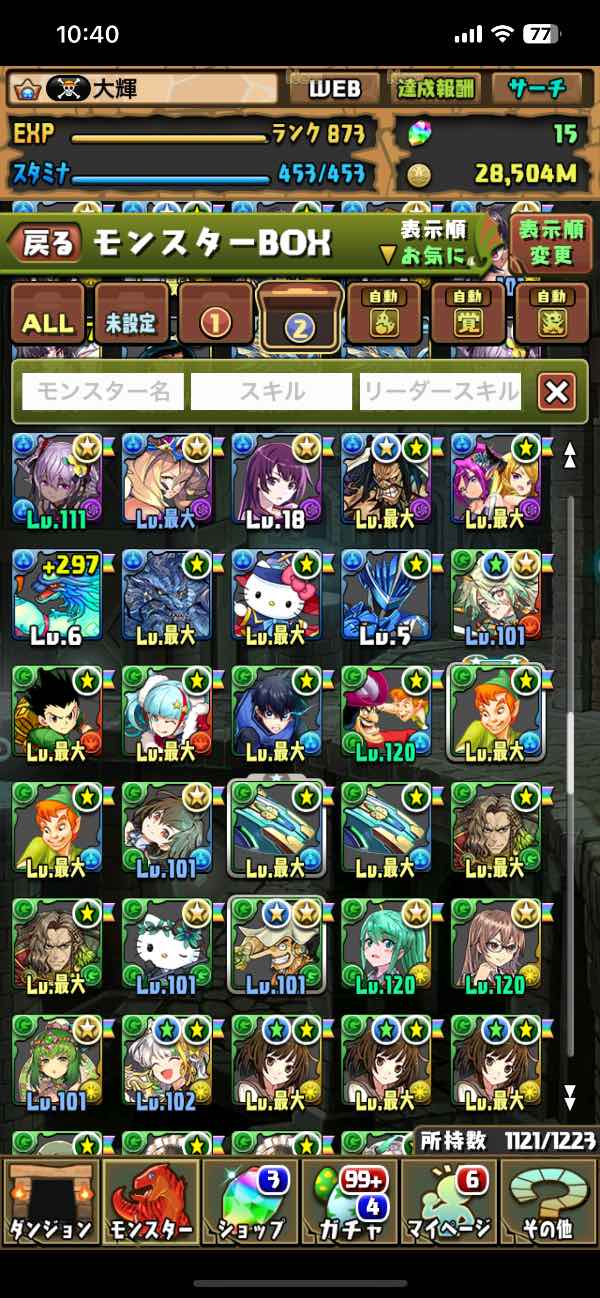The width and height of the screenshot is (600, 1298).
Task: Tap the 戻る back button
Action: [x=45, y=242]
